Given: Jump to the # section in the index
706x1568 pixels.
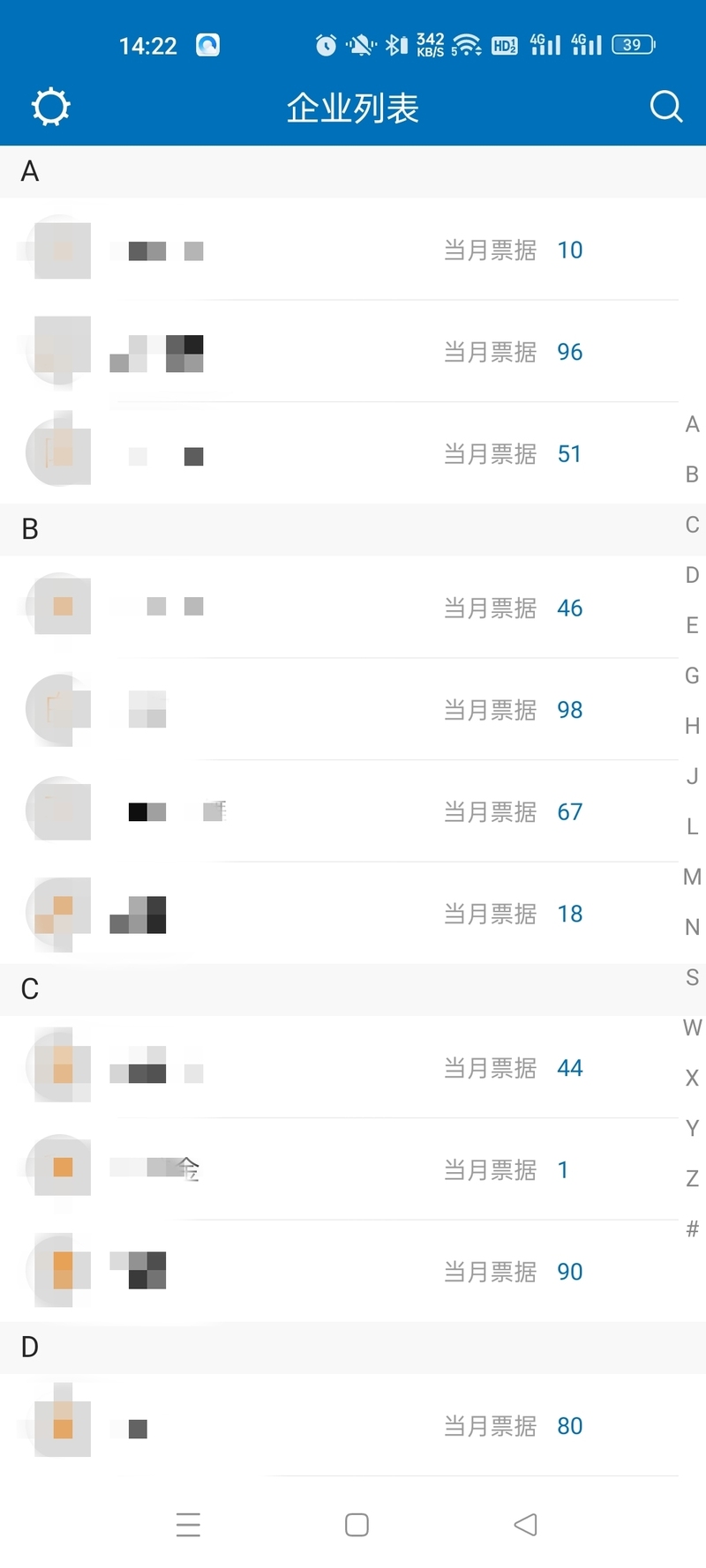Looking at the screenshot, I should [x=692, y=1228].
